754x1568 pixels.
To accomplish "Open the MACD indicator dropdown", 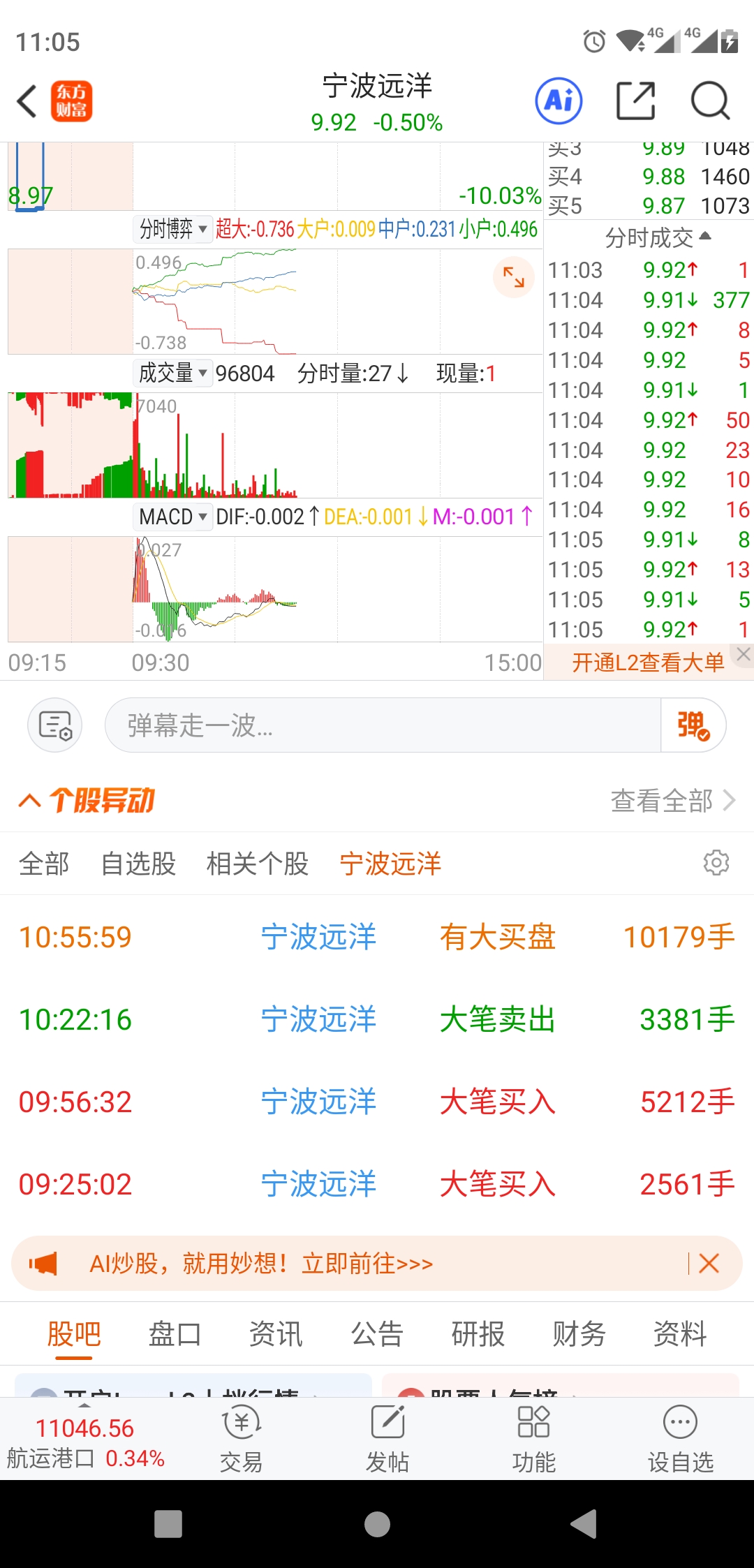I will (x=173, y=517).
